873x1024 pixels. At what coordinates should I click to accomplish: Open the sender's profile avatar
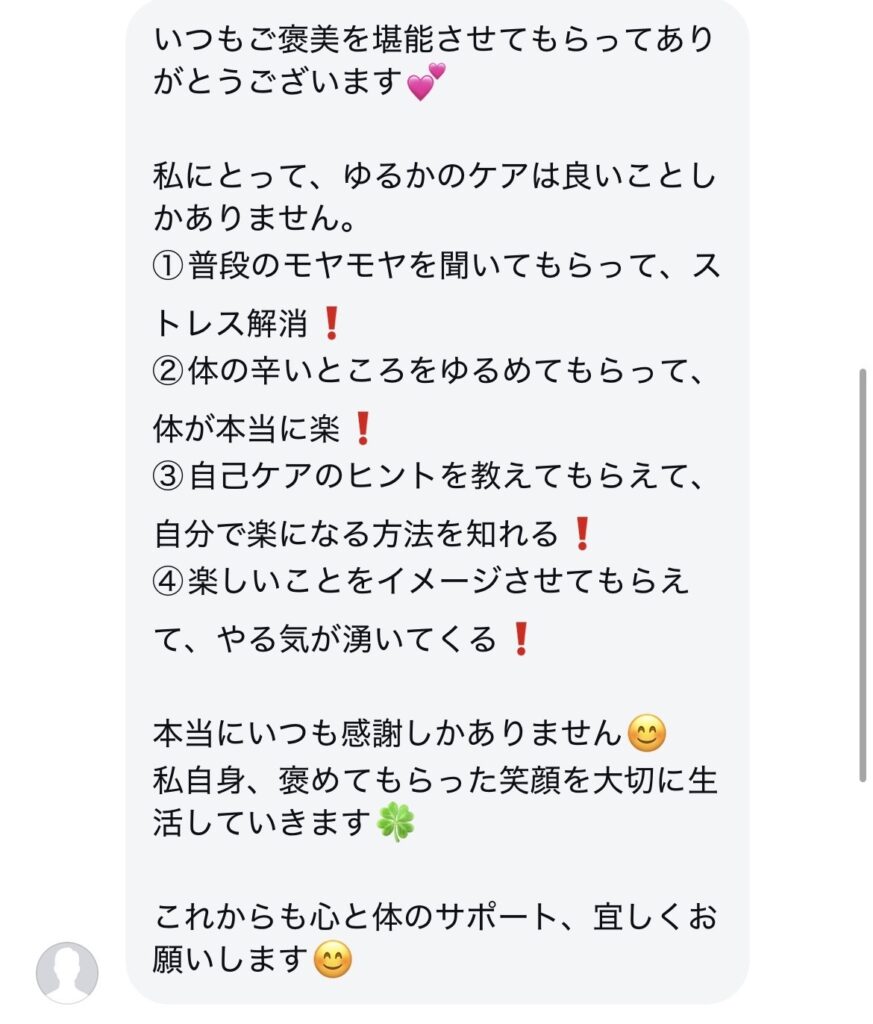pyautogui.click(x=67, y=972)
